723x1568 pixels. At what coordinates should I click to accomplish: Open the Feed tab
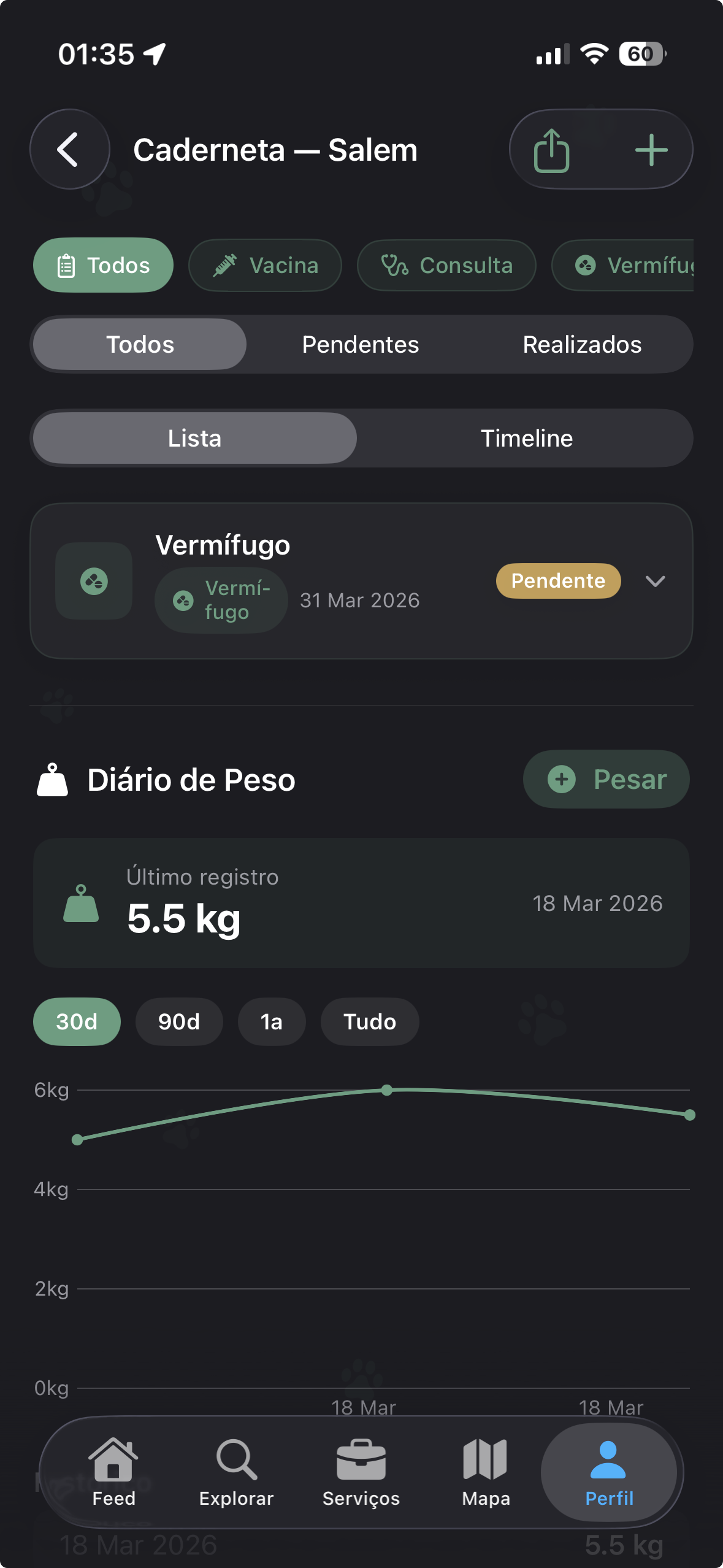point(113,1472)
